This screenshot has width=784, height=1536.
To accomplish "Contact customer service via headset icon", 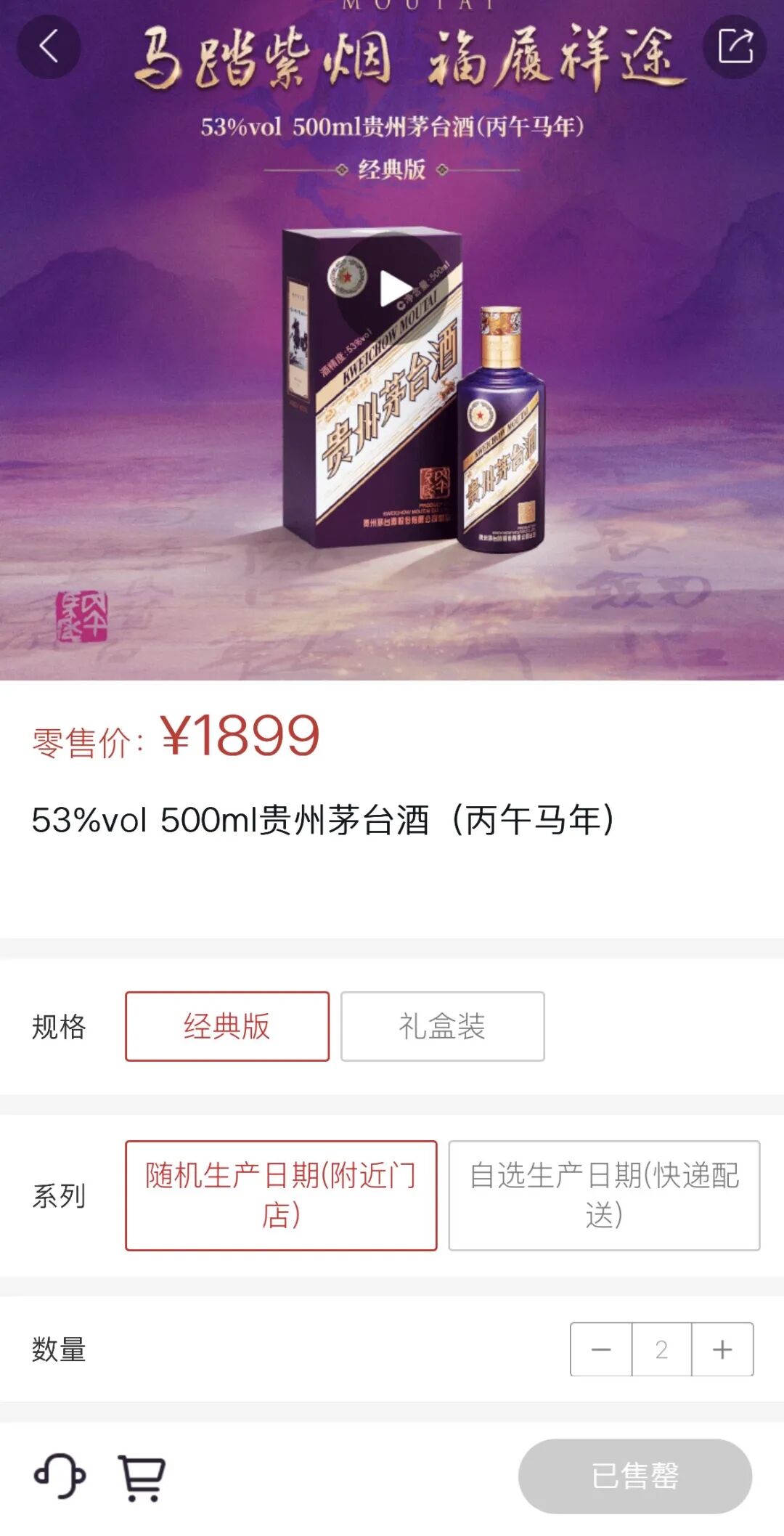I will 60,1476.
